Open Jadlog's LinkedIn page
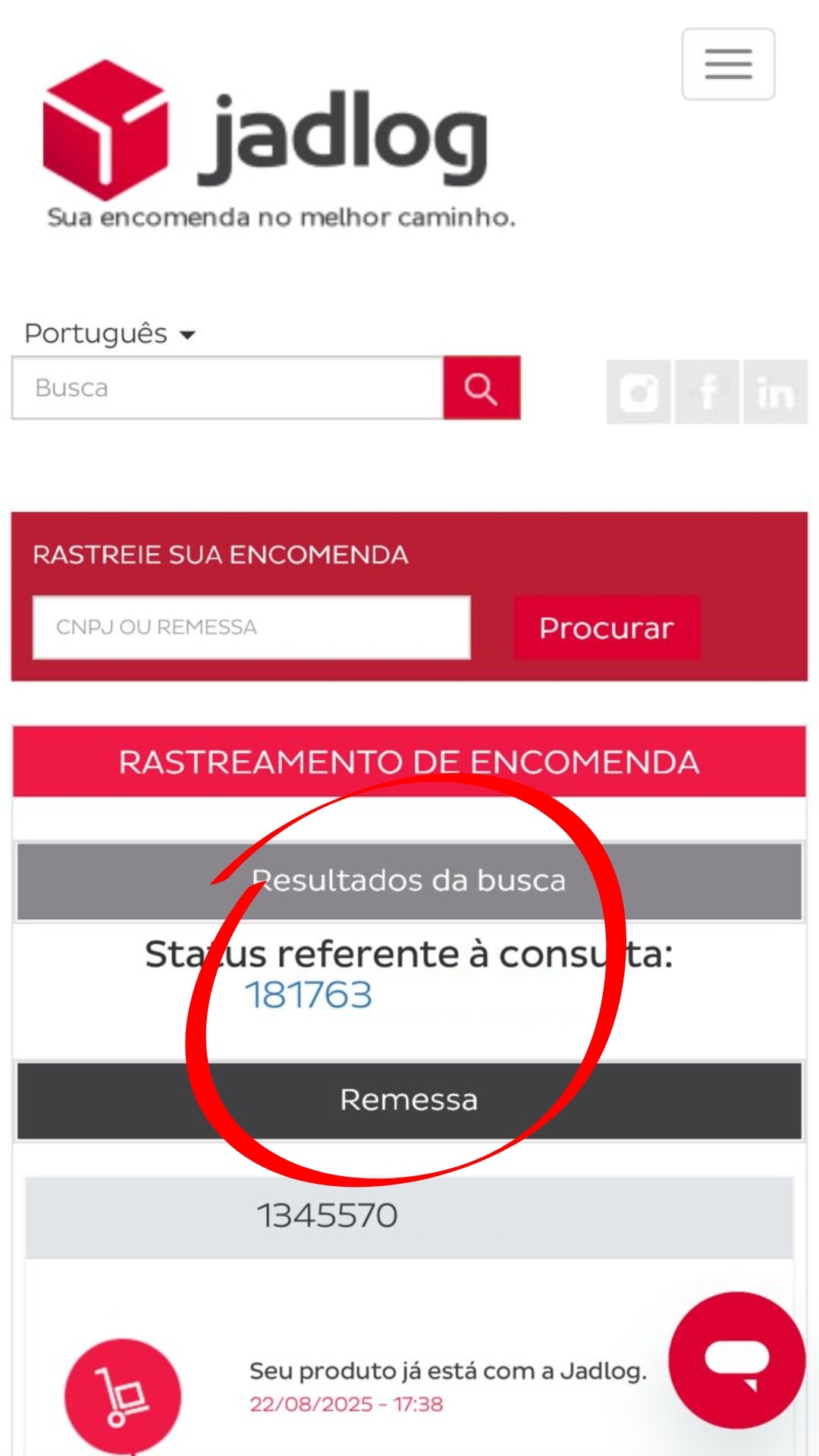 pyautogui.click(x=775, y=392)
